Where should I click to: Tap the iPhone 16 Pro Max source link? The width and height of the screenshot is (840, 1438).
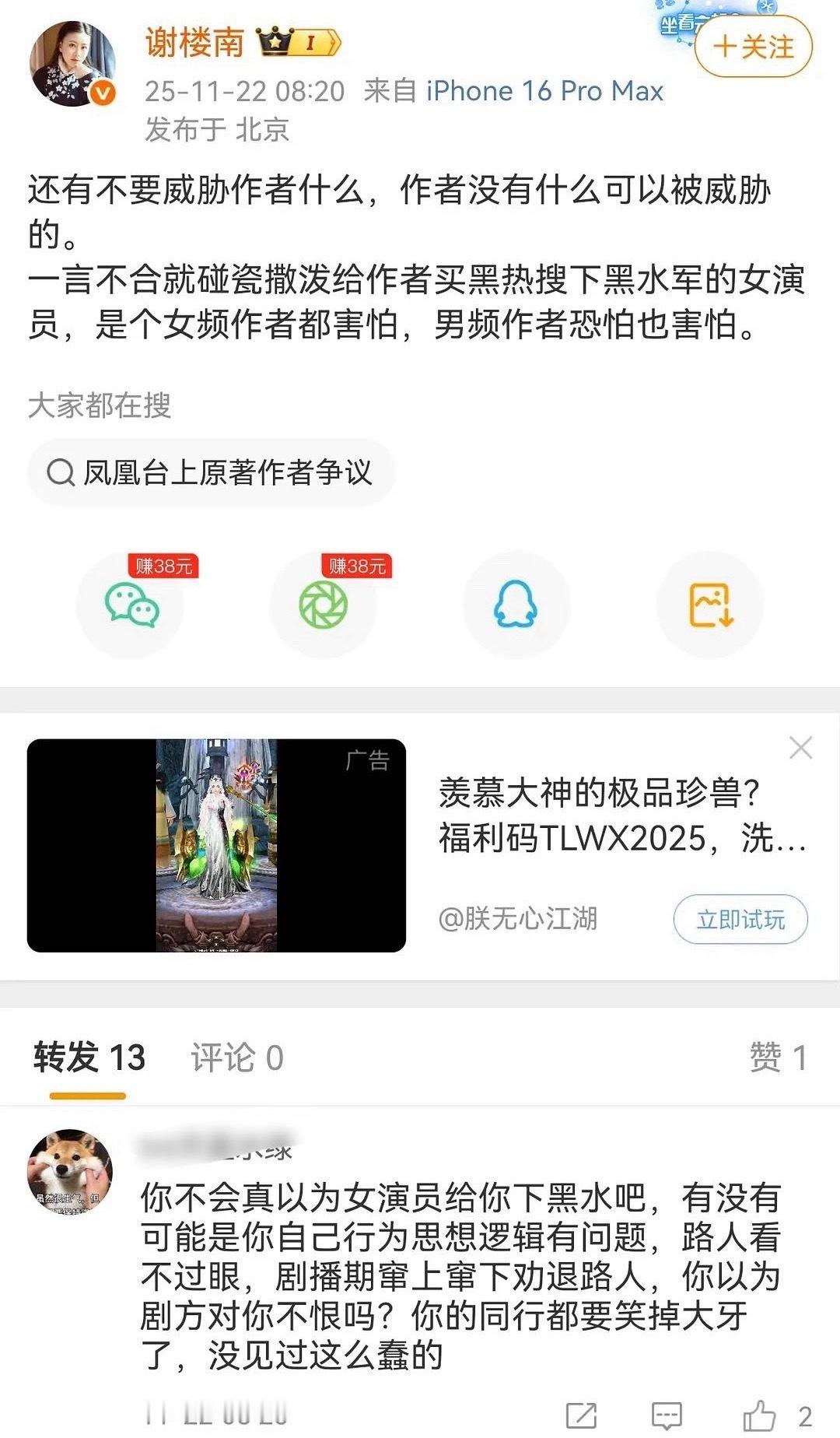[543, 91]
